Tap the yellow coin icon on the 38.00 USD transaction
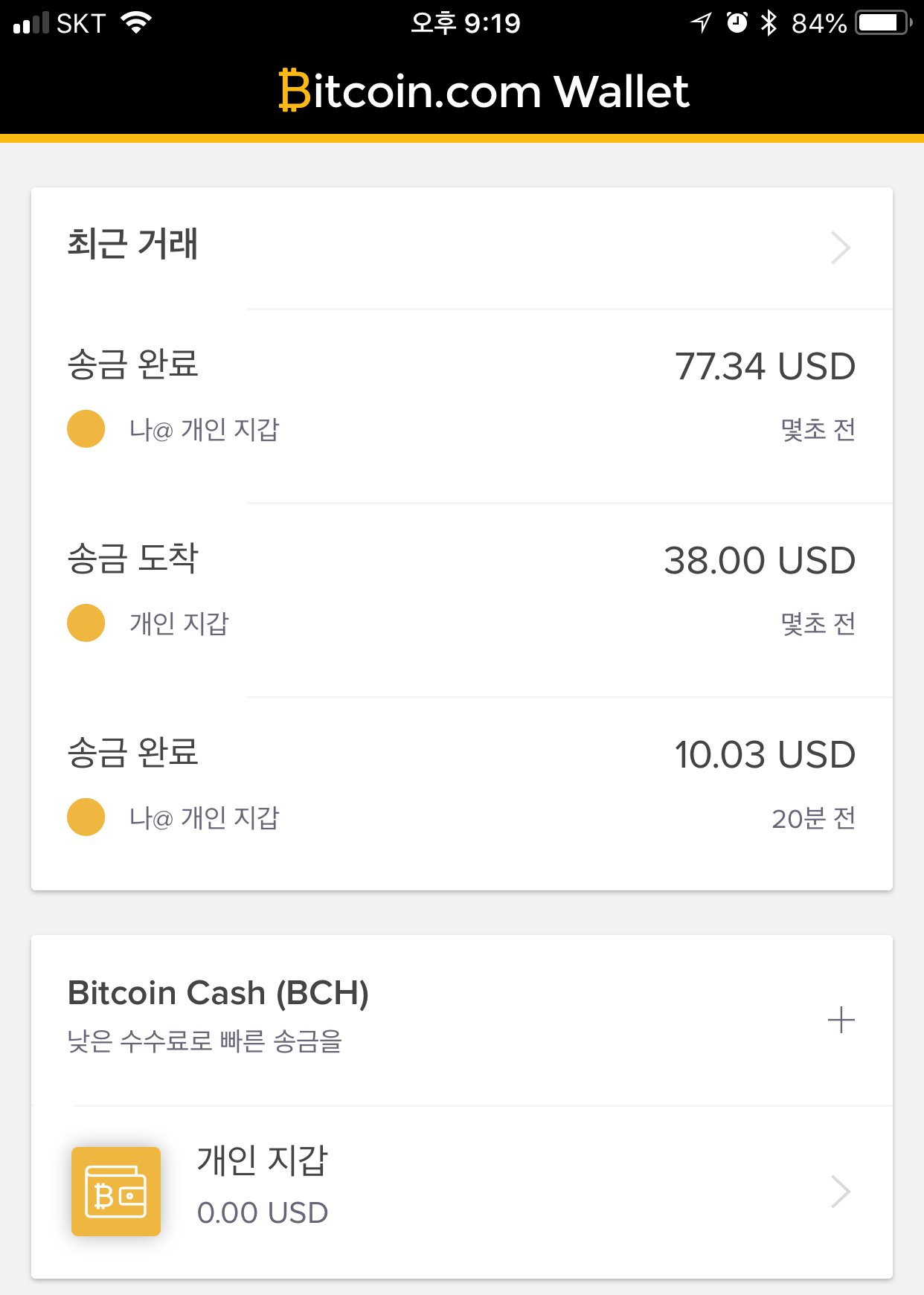Screen dimensions: 924x1295 [x=85, y=623]
